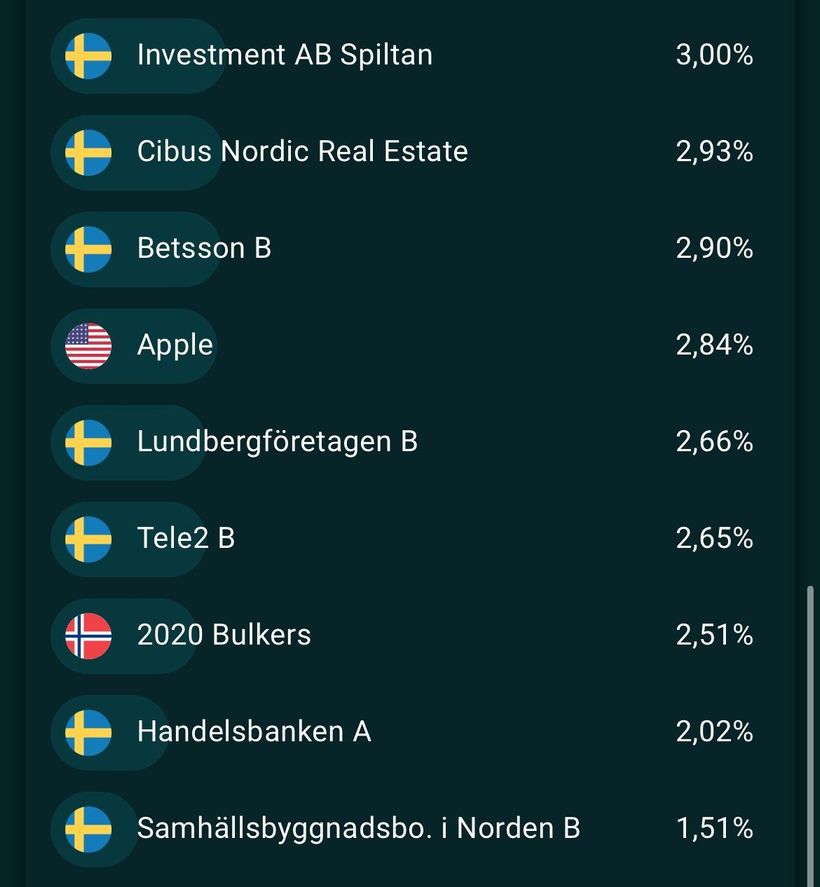Click the 3,00% value for Investment AB Spiltan
This screenshot has height=887, width=820.
point(714,56)
